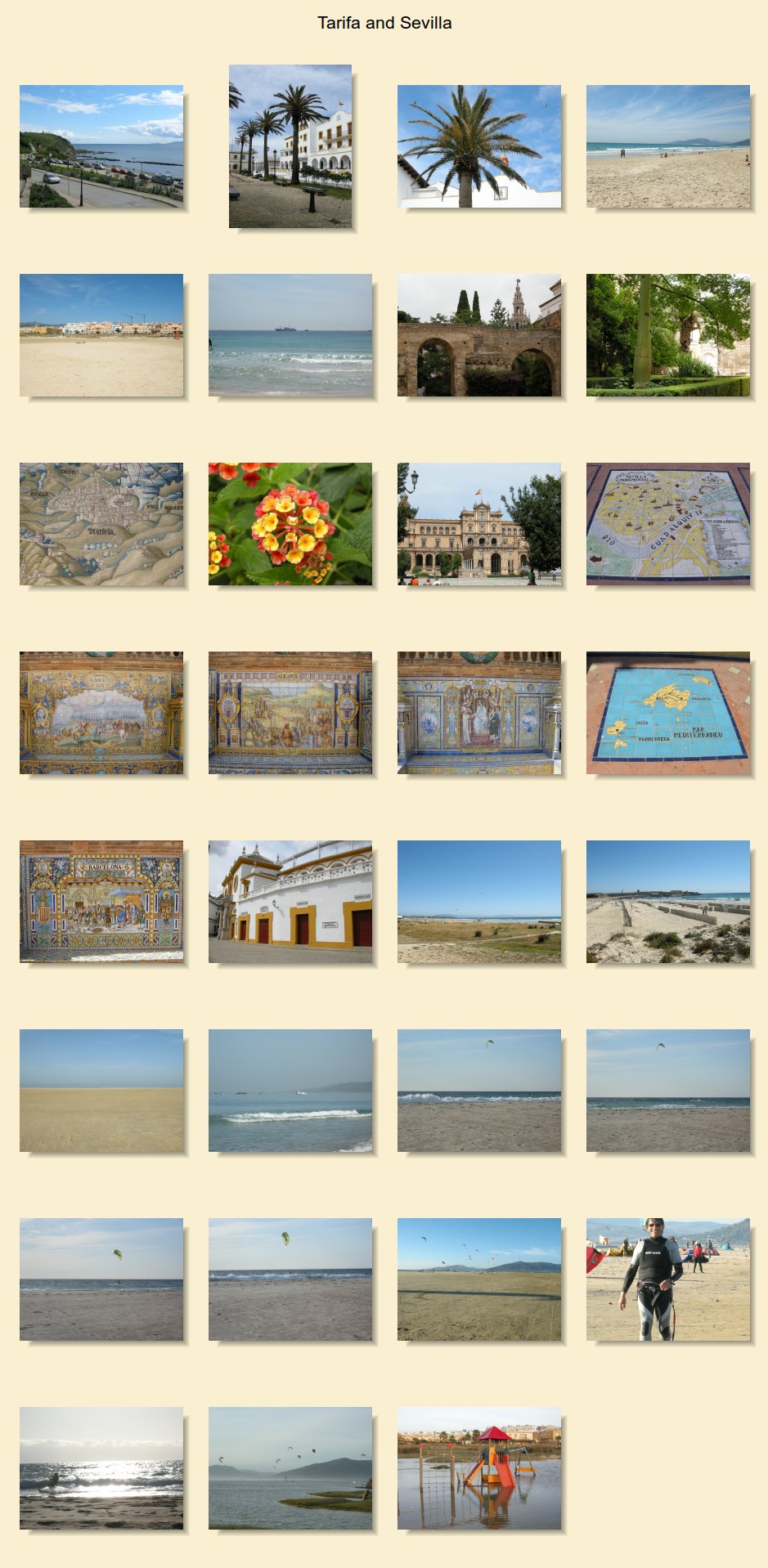Open the kitesurfer in wetsuit photo

point(668,1279)
